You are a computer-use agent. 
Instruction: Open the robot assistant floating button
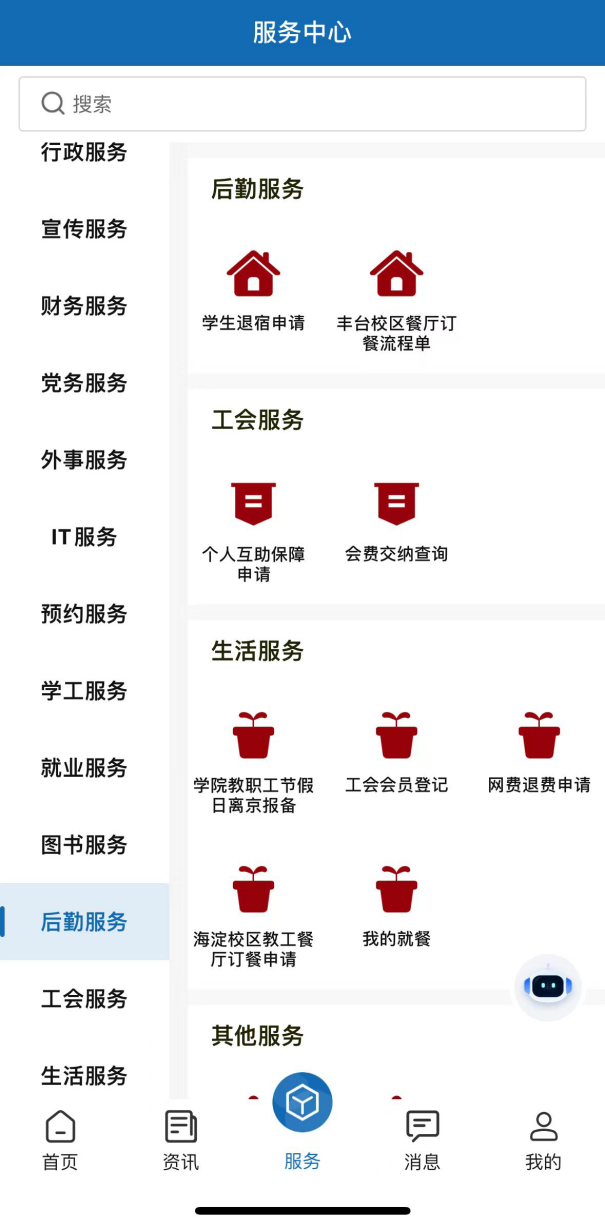[x=548, y=987]
